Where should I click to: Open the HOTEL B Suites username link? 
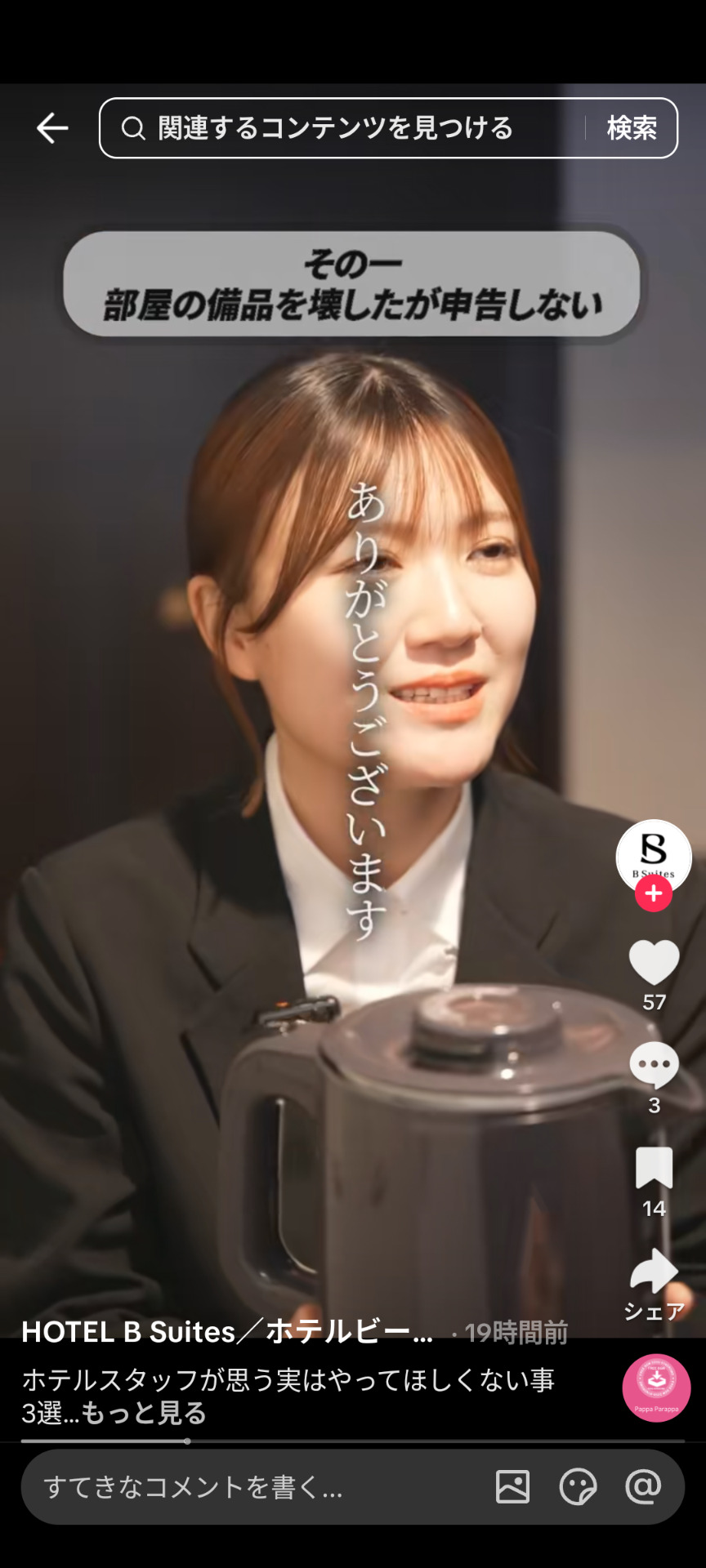pyautogui.click(x=227, y=1332)
